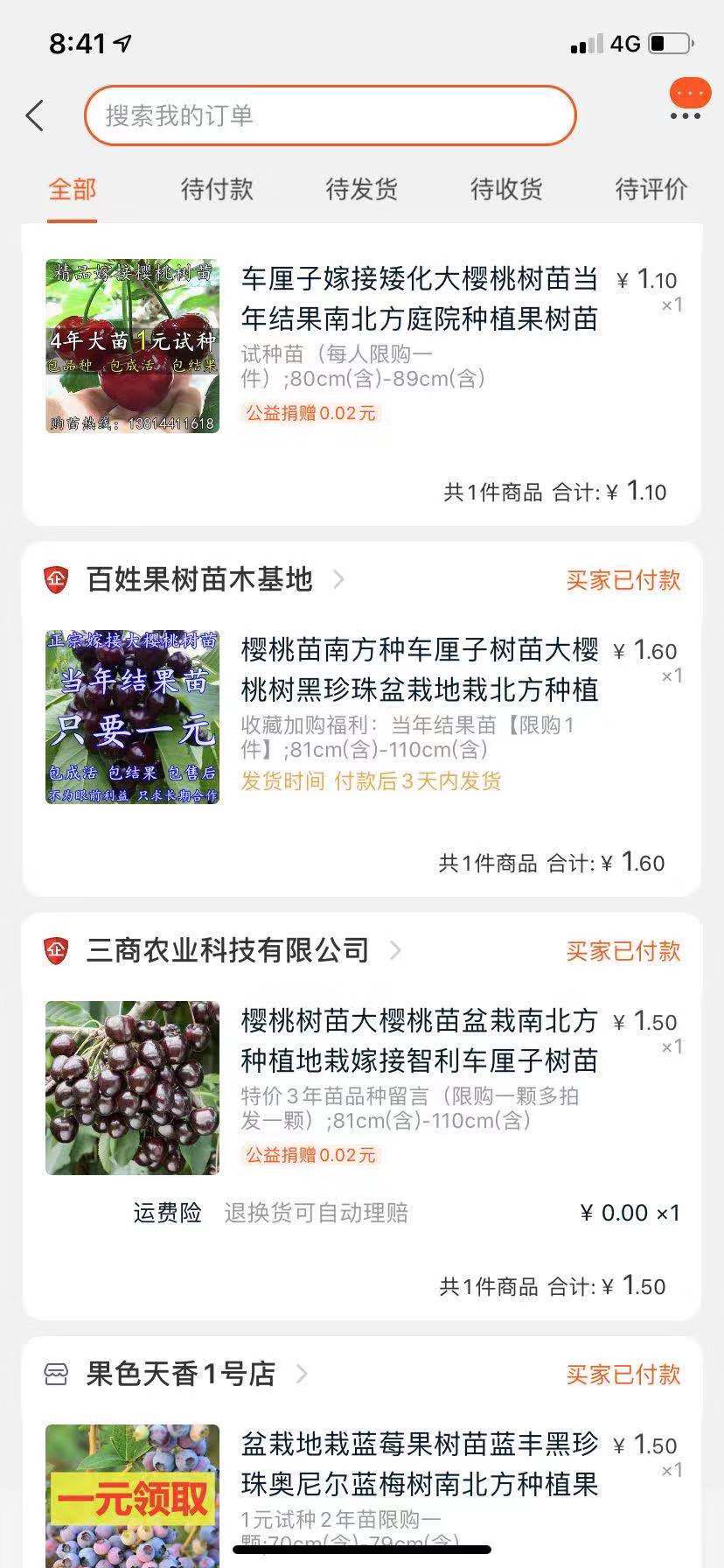Visit the 果色天香1号店 shop
The width and height of the screenshot is (724, 1568).
click(180, 1374)
